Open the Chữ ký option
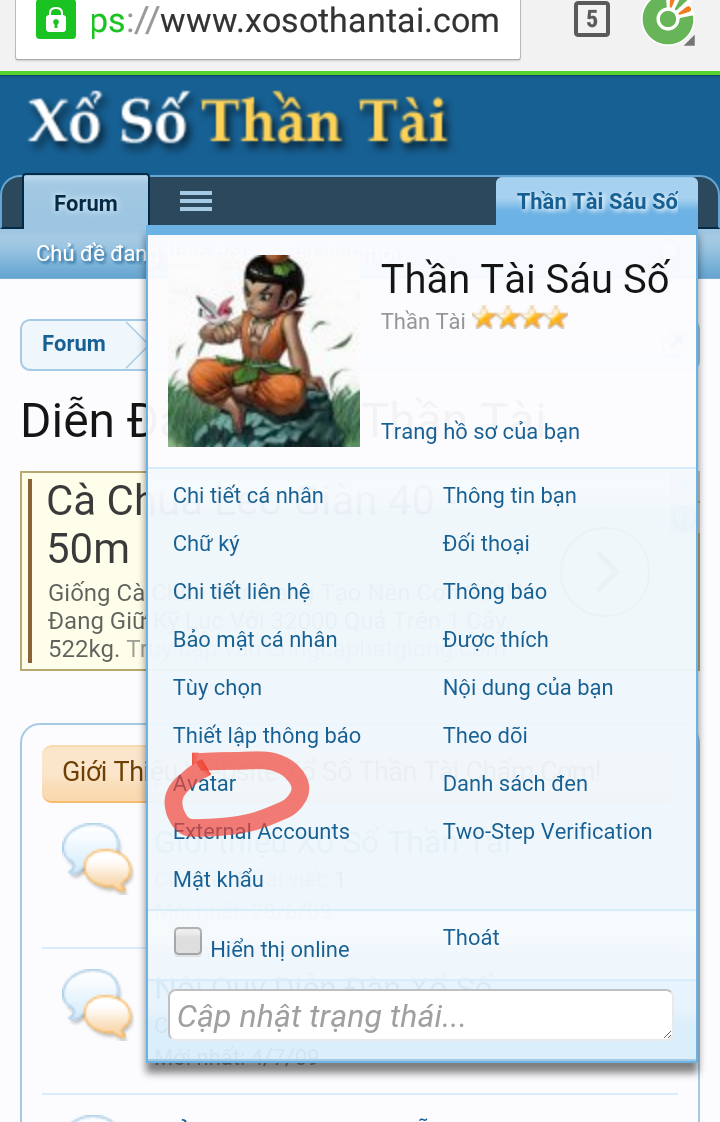This screenshot has height=1122, width=720. click(206, 544)
